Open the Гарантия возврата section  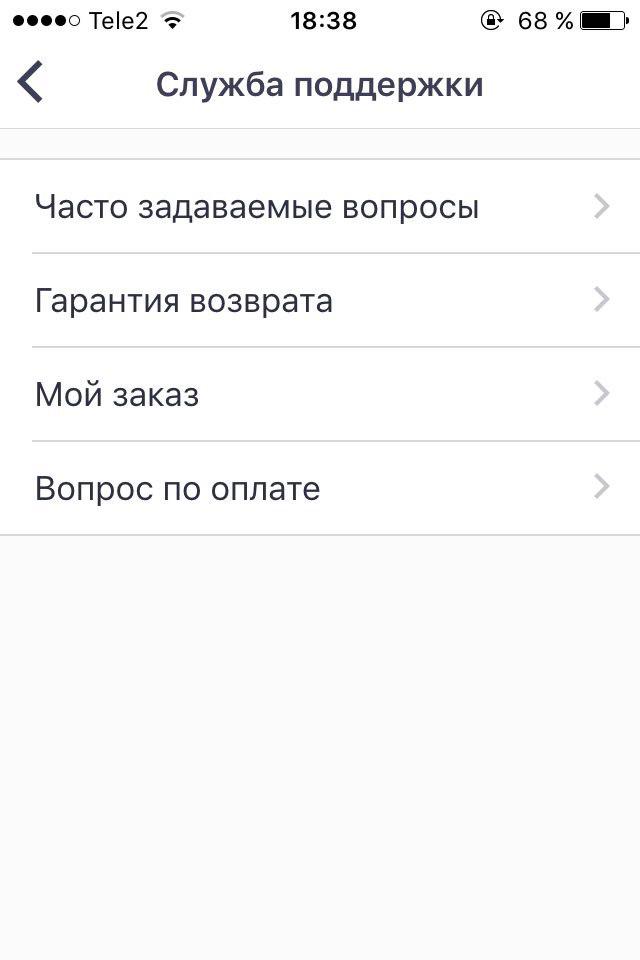click(320, 301)
